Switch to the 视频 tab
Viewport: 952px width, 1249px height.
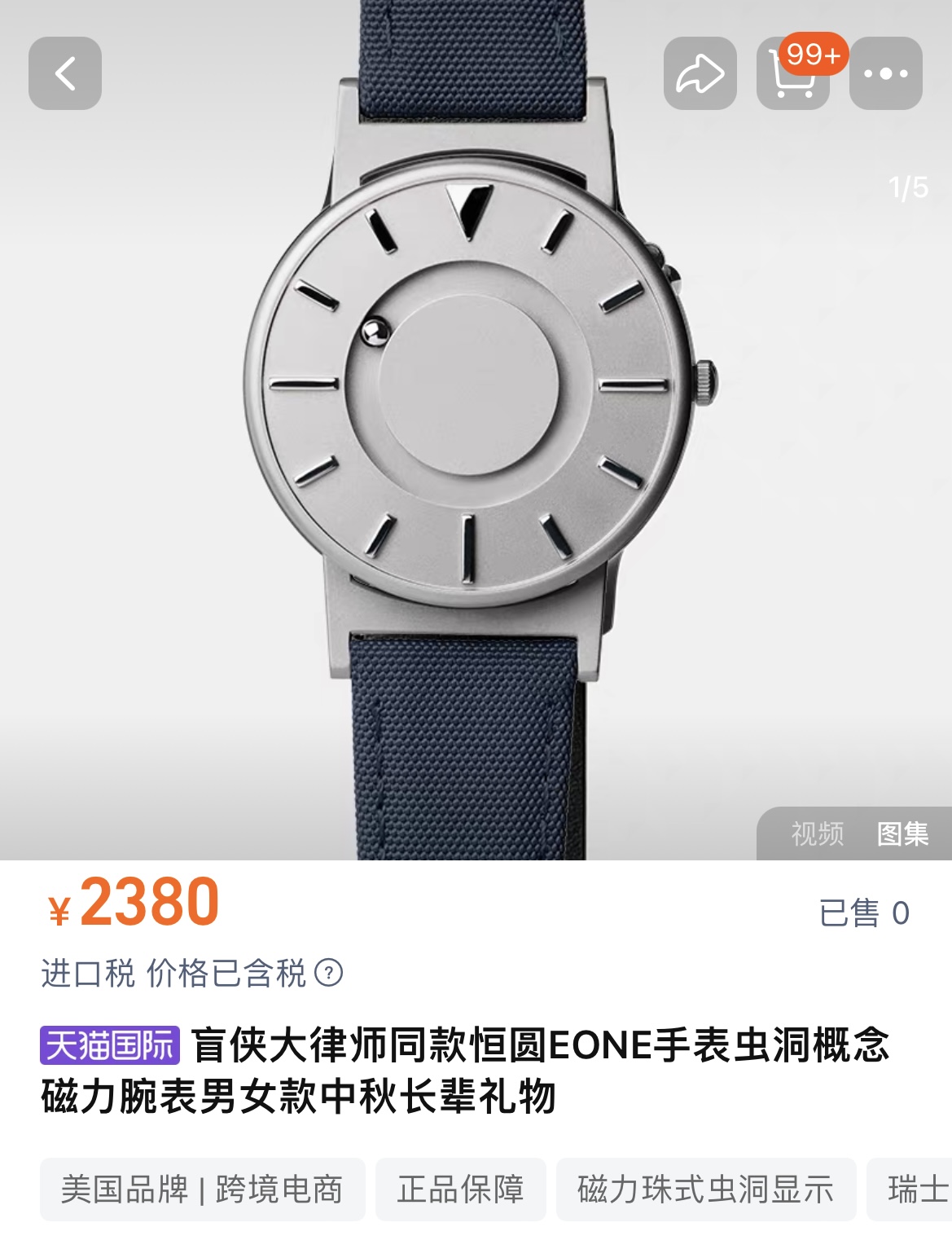[817, 833]
